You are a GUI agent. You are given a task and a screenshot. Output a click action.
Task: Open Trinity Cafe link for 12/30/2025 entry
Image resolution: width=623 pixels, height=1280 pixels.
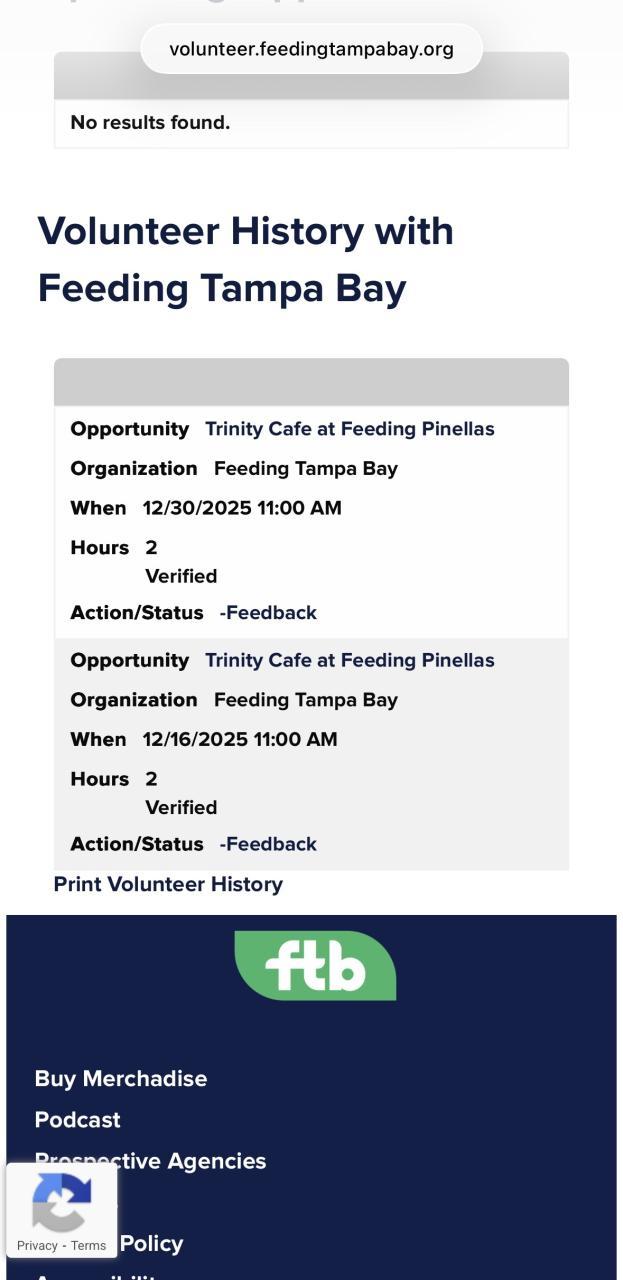click(349, 429)
